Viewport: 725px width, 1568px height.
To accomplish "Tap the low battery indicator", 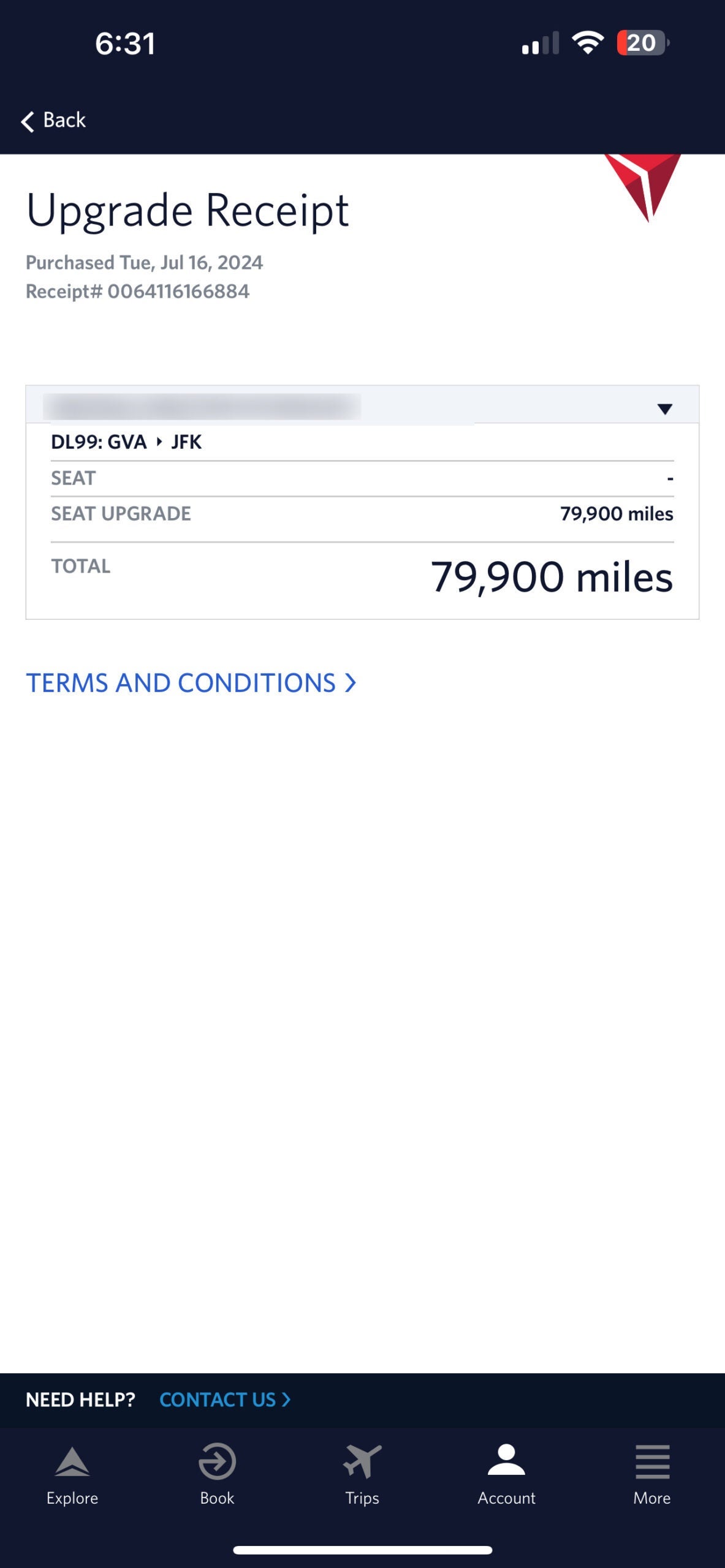I will [640, 43].
